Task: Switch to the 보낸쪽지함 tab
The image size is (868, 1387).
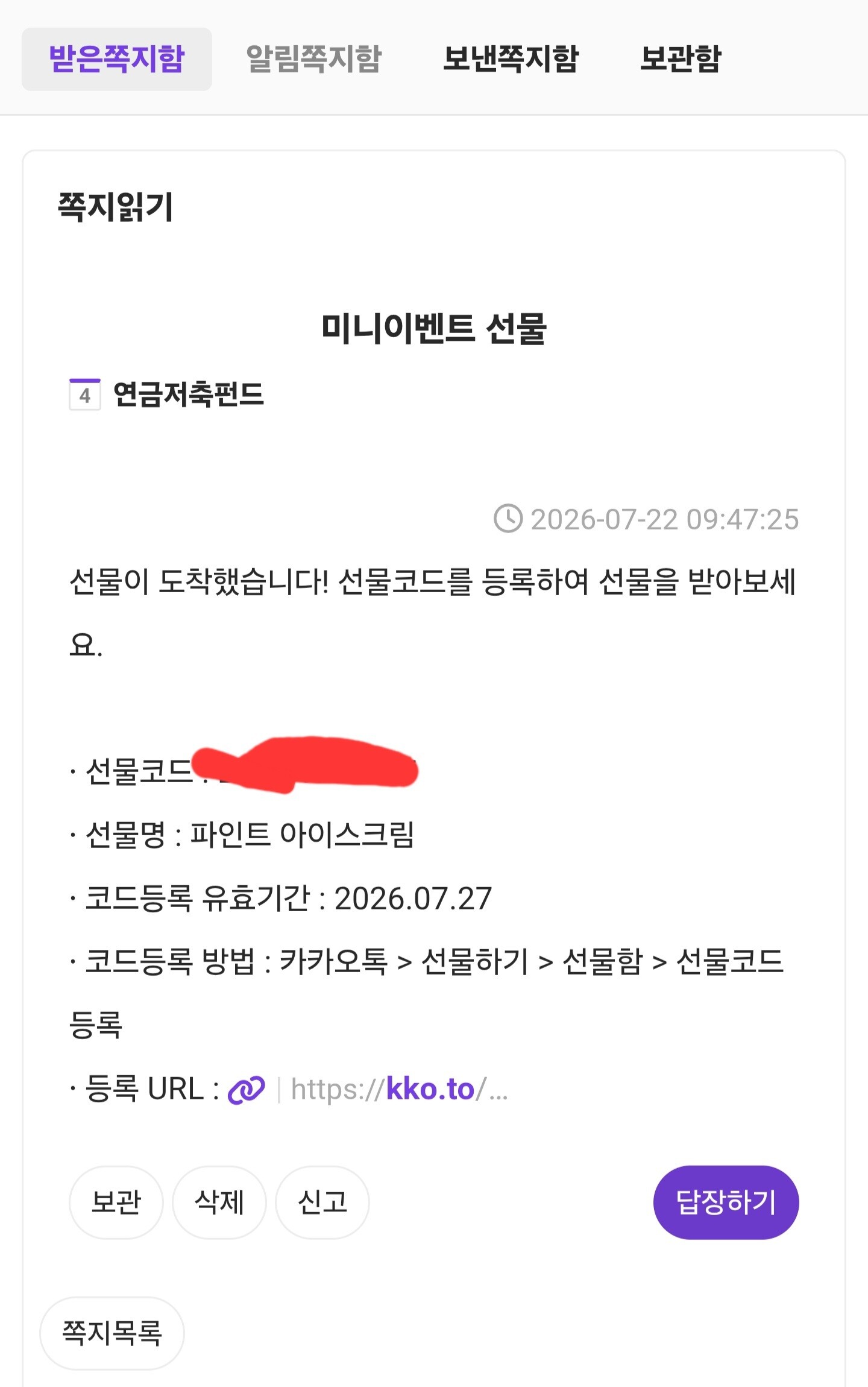Action: tap(511, 59)
